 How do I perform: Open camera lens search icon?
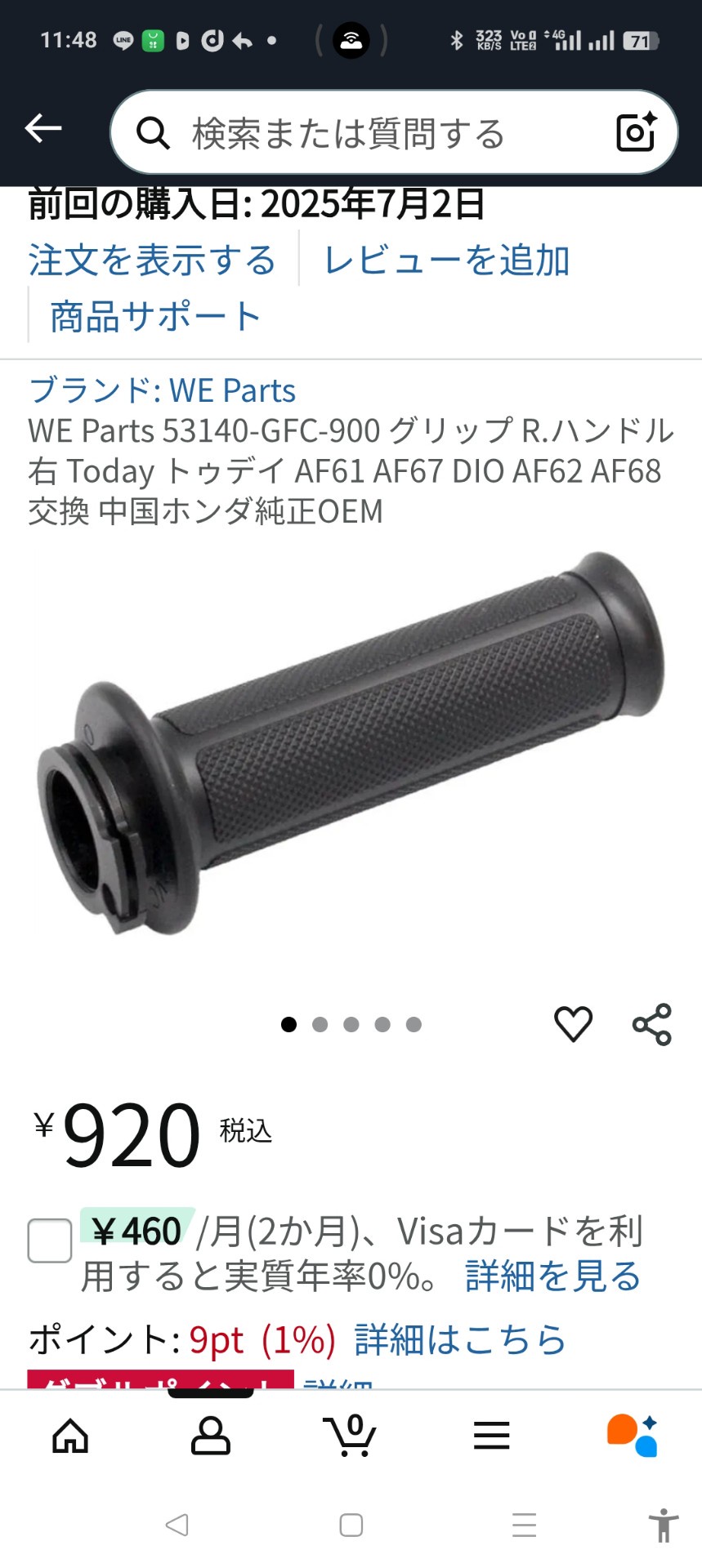coord(637,131)
